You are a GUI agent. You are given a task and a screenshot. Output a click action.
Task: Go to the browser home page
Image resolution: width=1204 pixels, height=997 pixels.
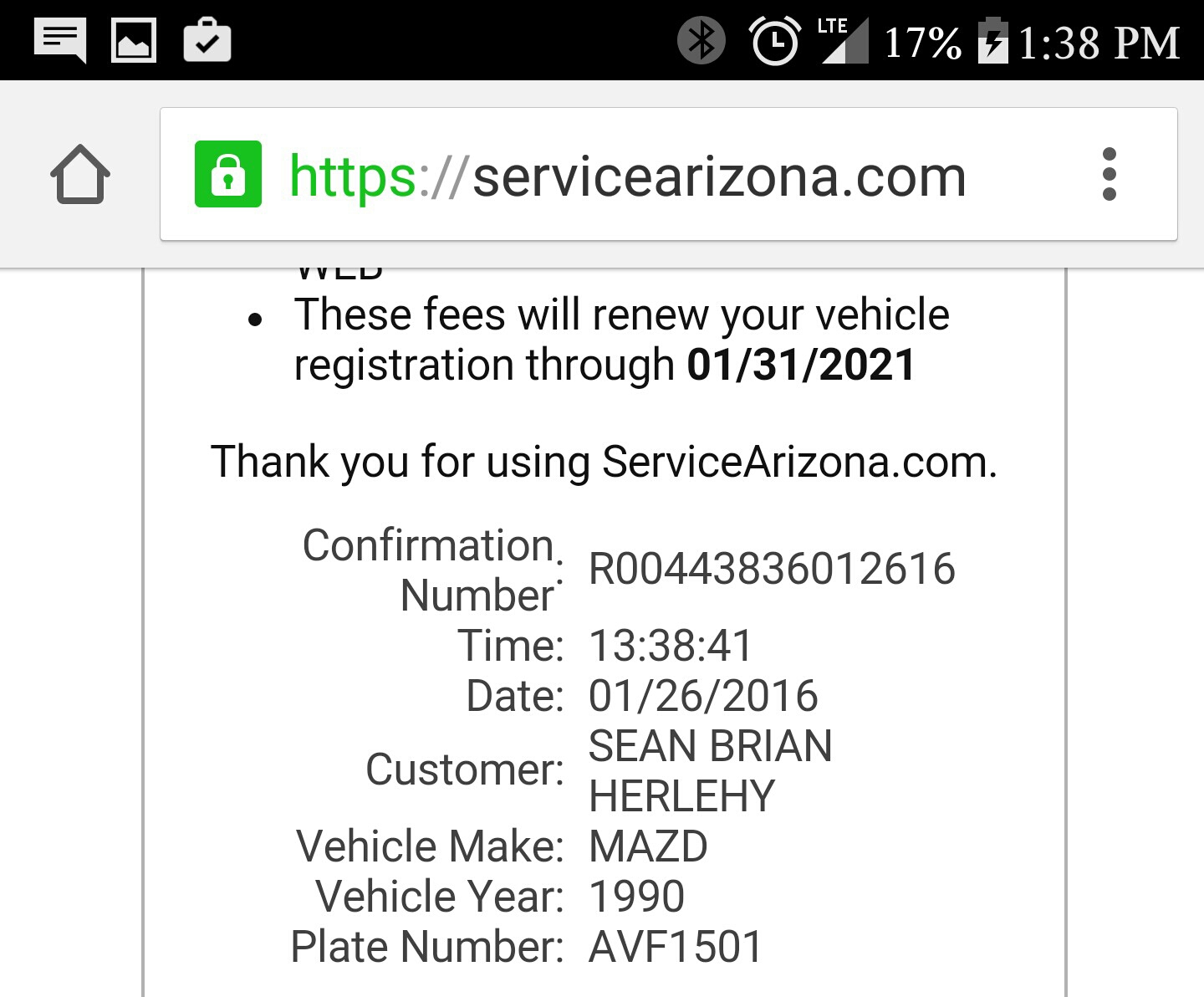coord(80,175)
